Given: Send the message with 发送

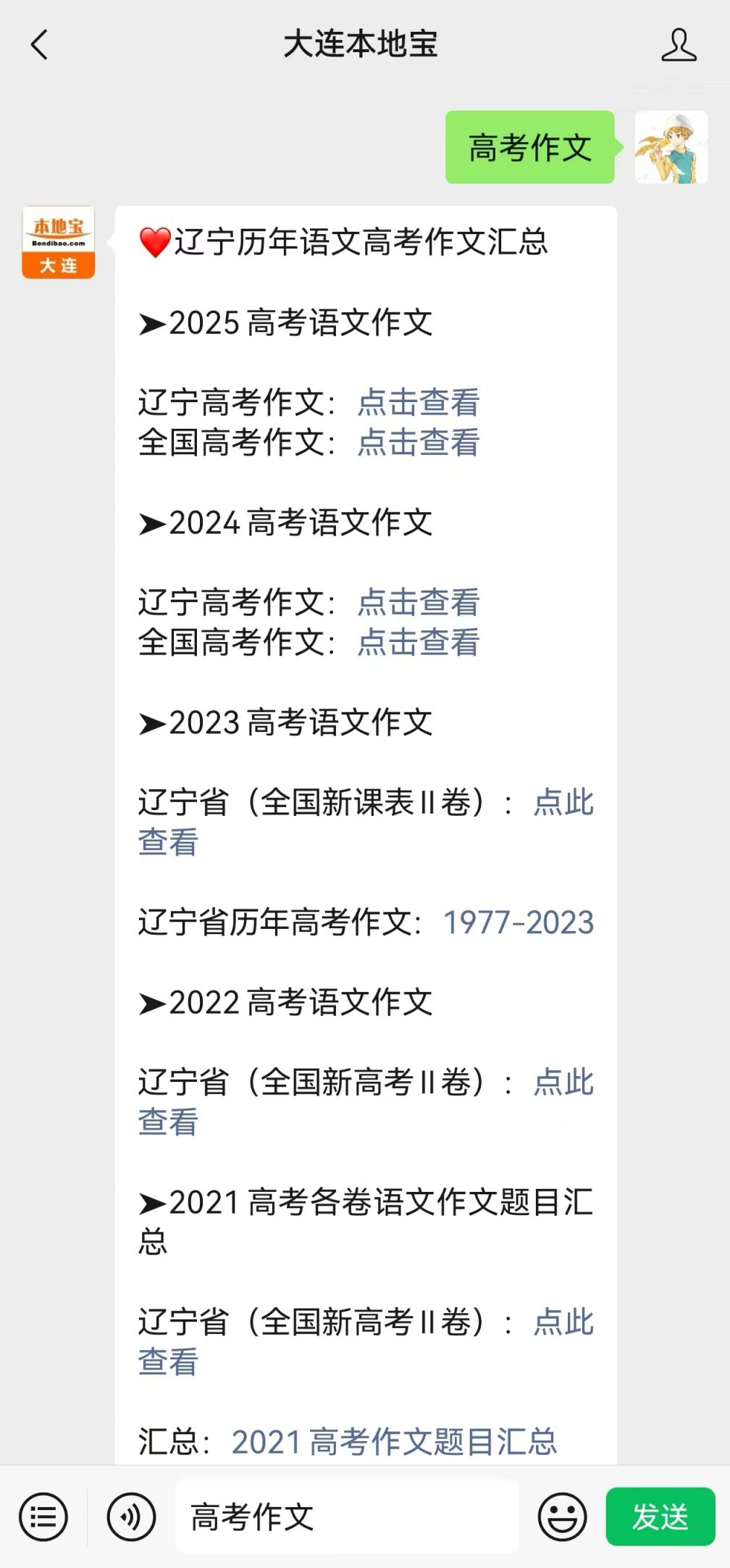Looking at the screenshot, I should click(x=660, y=1517).
